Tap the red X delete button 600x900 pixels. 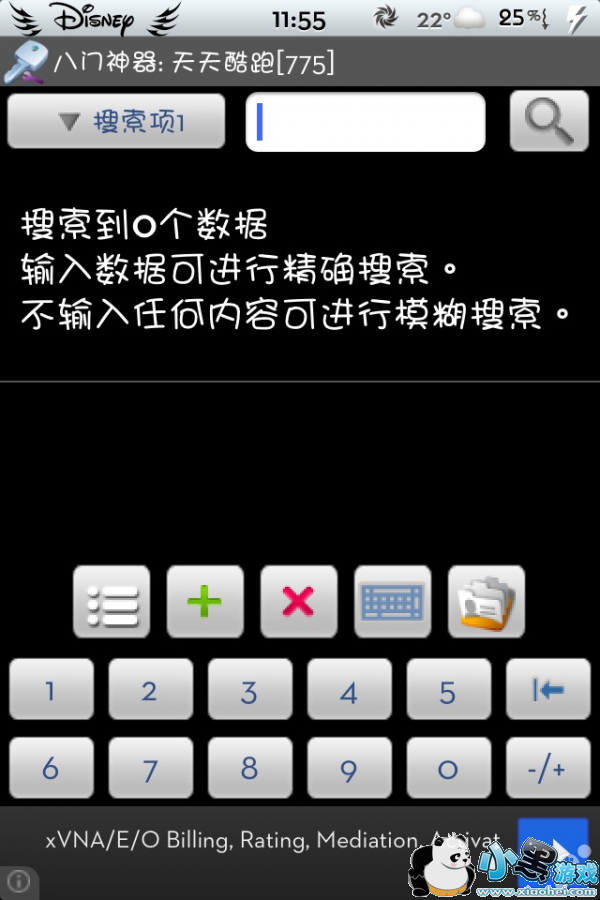[299, 602]
